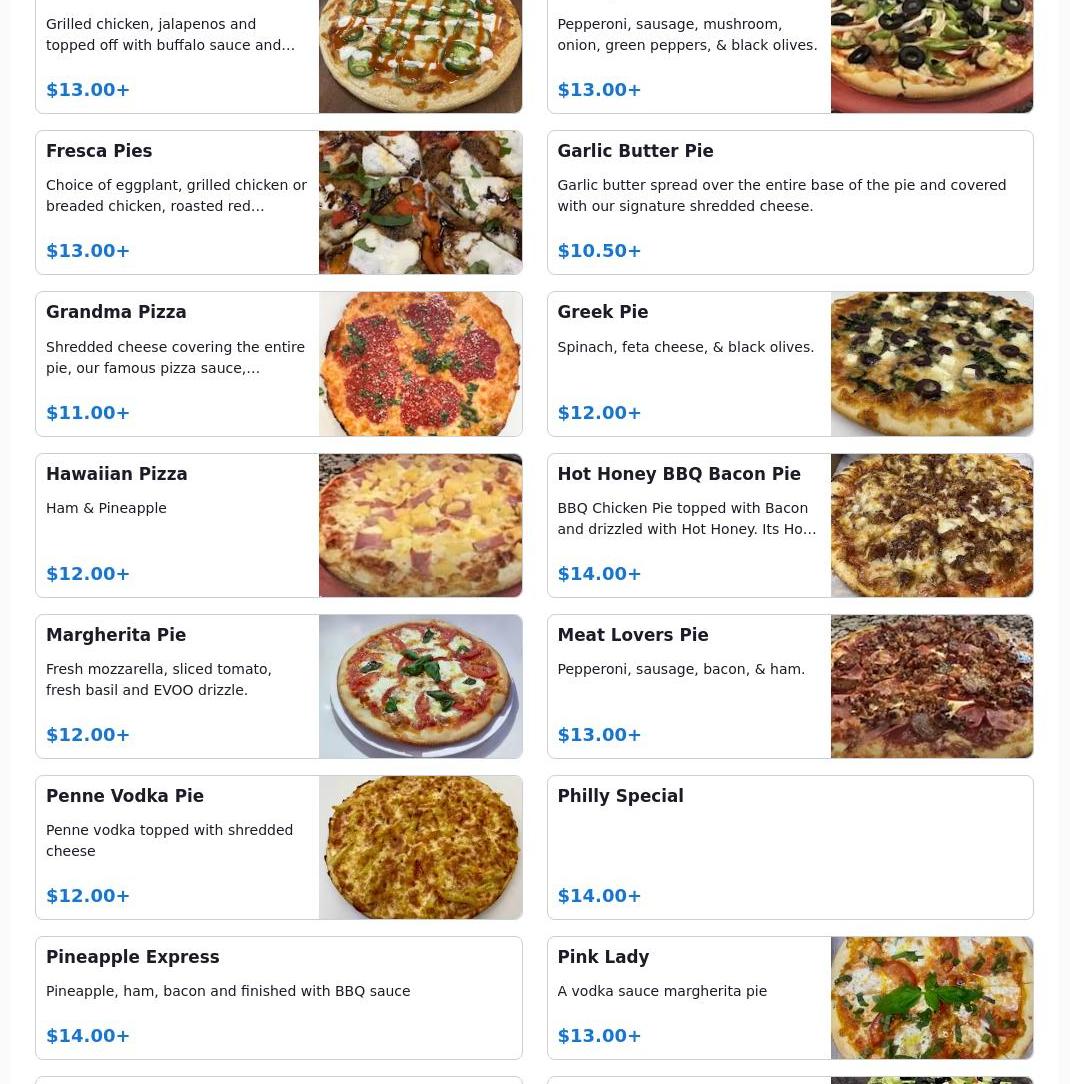Choose the Grandma Pizza item
Viewport: 1070px width, 1084px height.
point(278,364)
